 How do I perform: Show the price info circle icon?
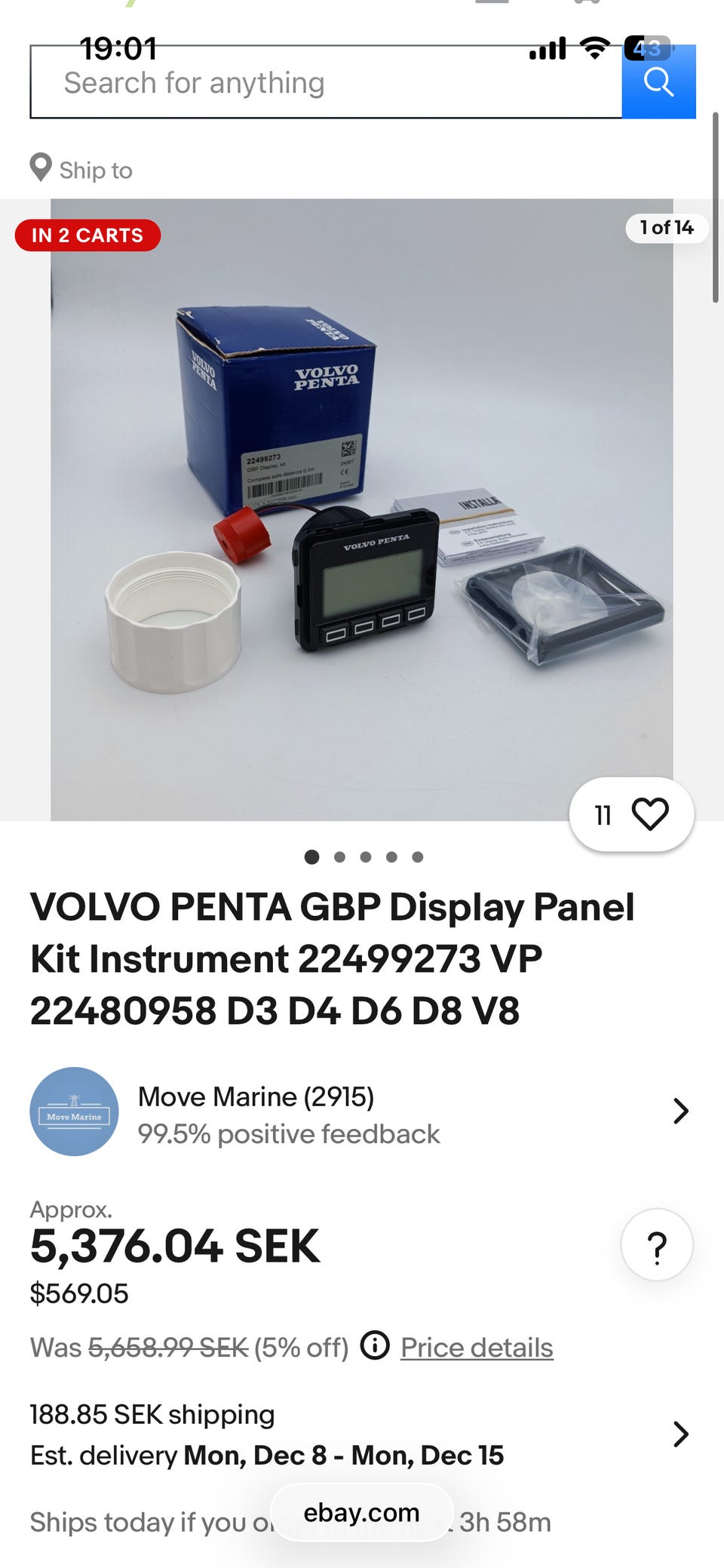[375, 1345]
